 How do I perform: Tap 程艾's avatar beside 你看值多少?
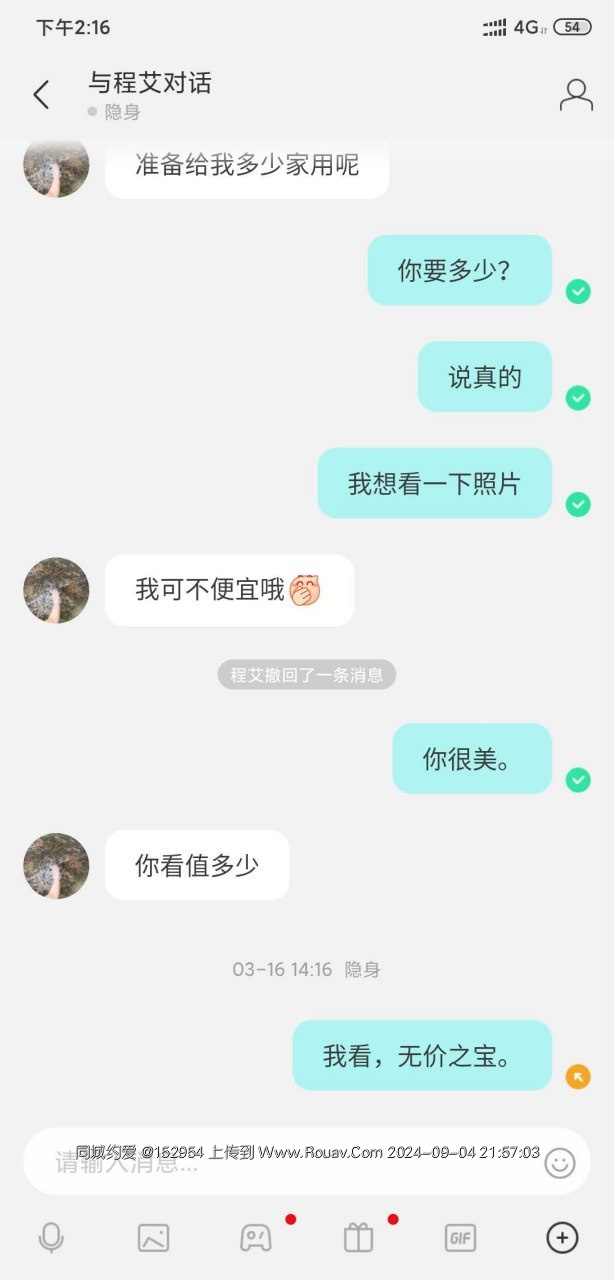(56, 865)
